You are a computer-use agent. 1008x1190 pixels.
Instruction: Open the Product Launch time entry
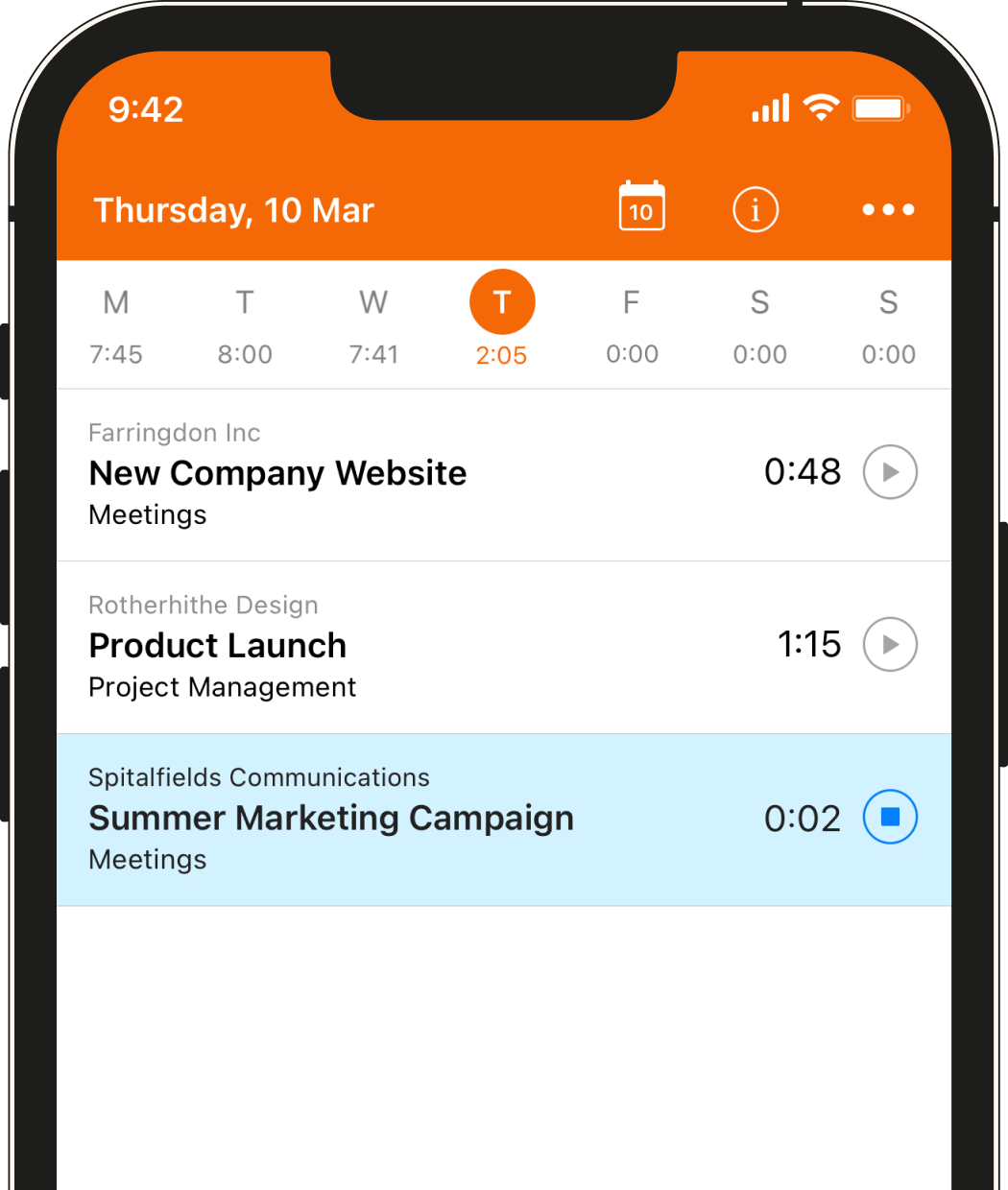(x=384, y=646)
